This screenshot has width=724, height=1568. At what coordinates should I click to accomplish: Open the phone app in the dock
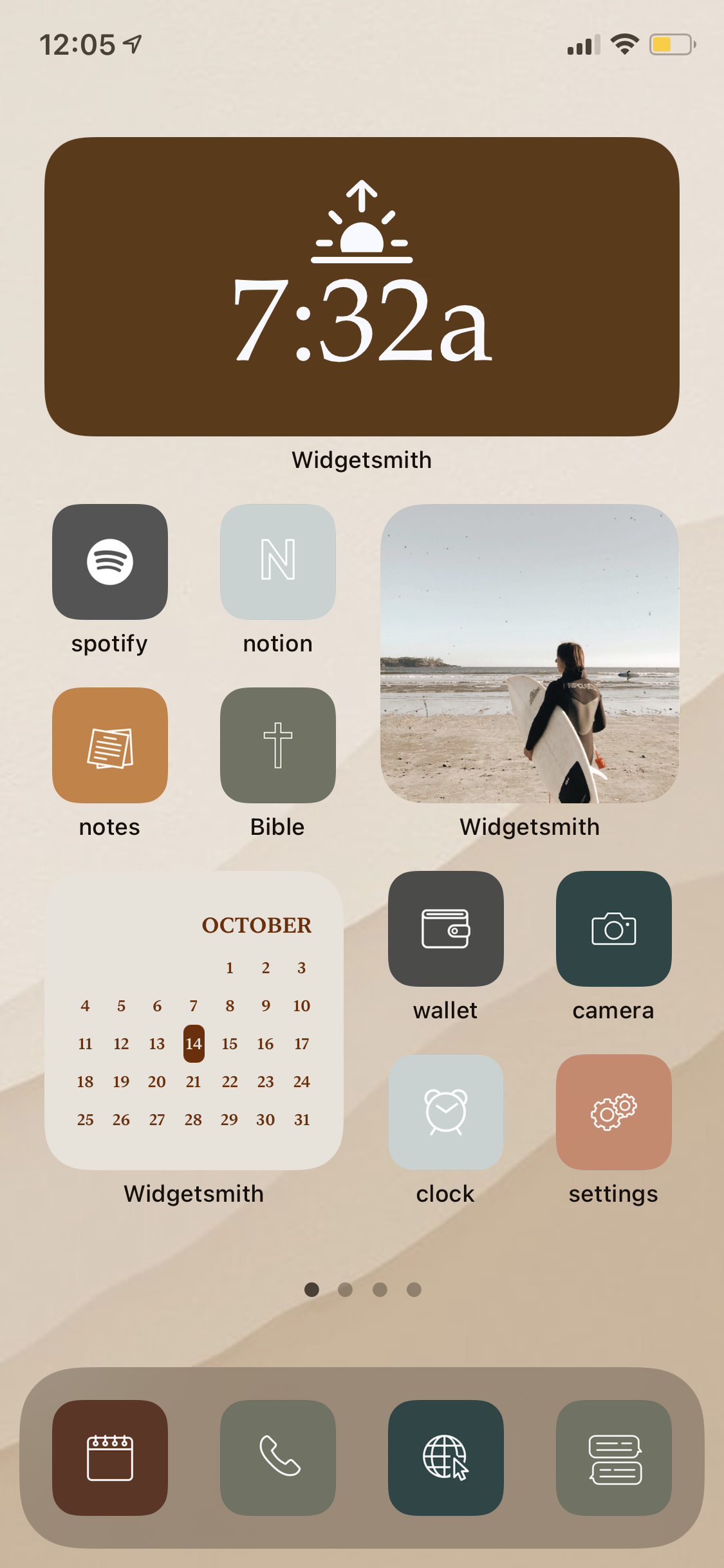coord(278,1457)
